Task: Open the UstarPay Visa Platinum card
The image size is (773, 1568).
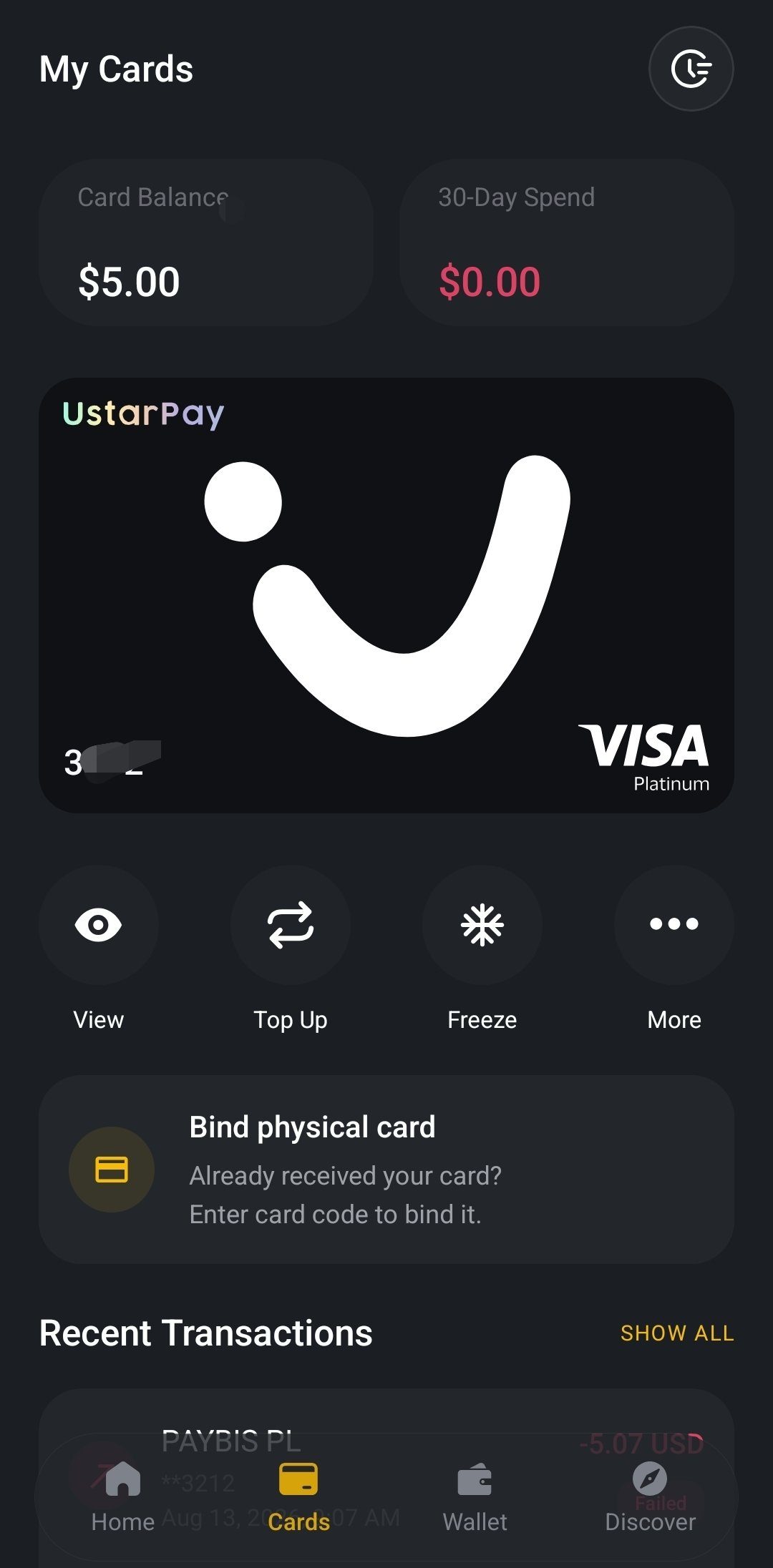Action: click(386, 595)
